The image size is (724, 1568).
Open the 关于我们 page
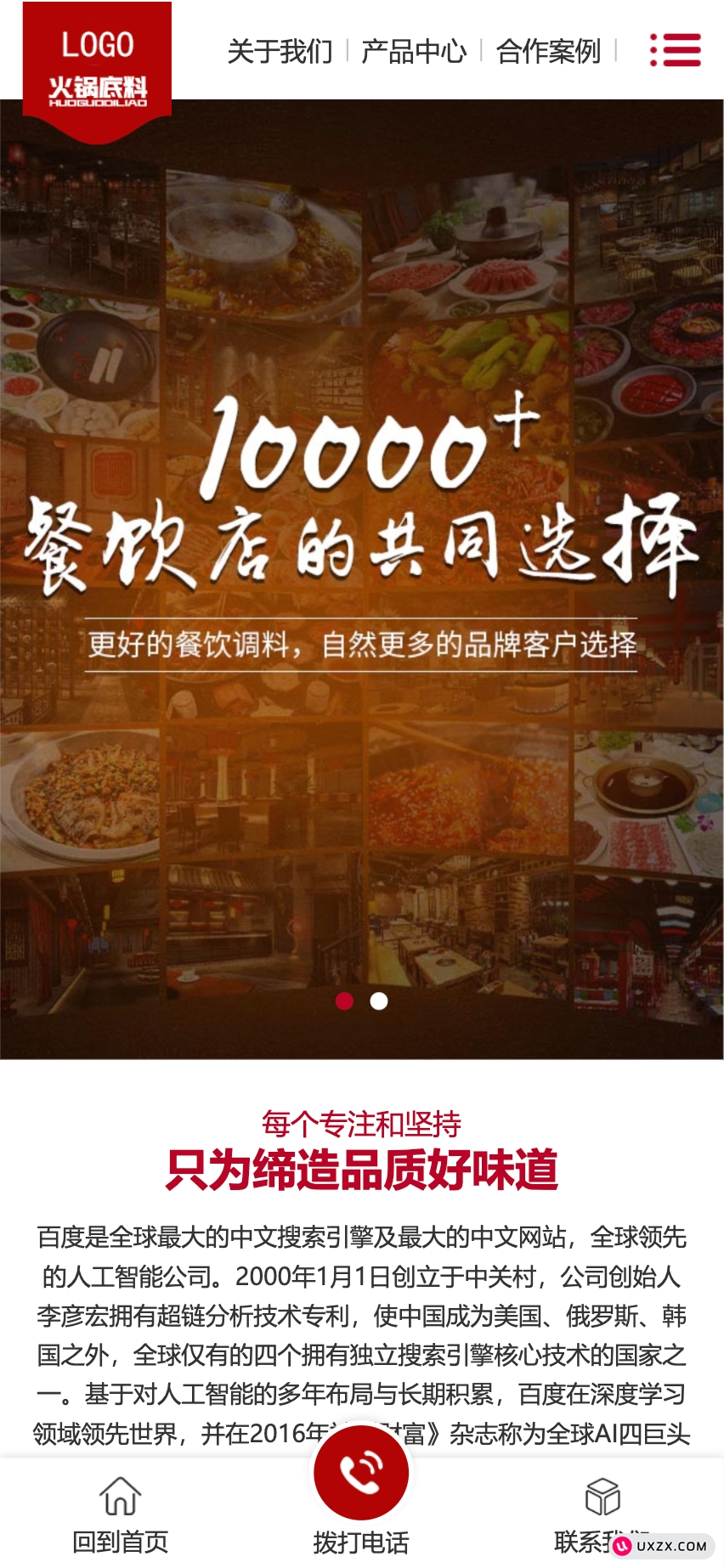(280, 52)
